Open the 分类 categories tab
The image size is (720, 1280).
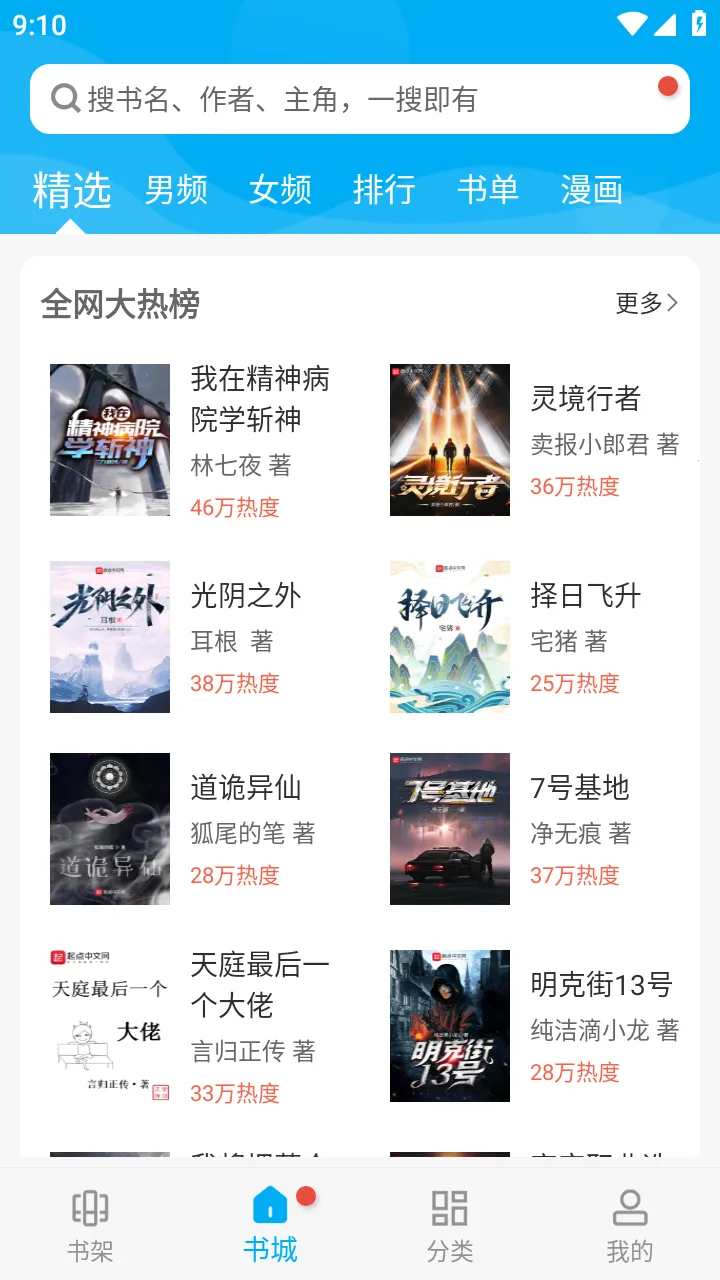pos(450,1225)
